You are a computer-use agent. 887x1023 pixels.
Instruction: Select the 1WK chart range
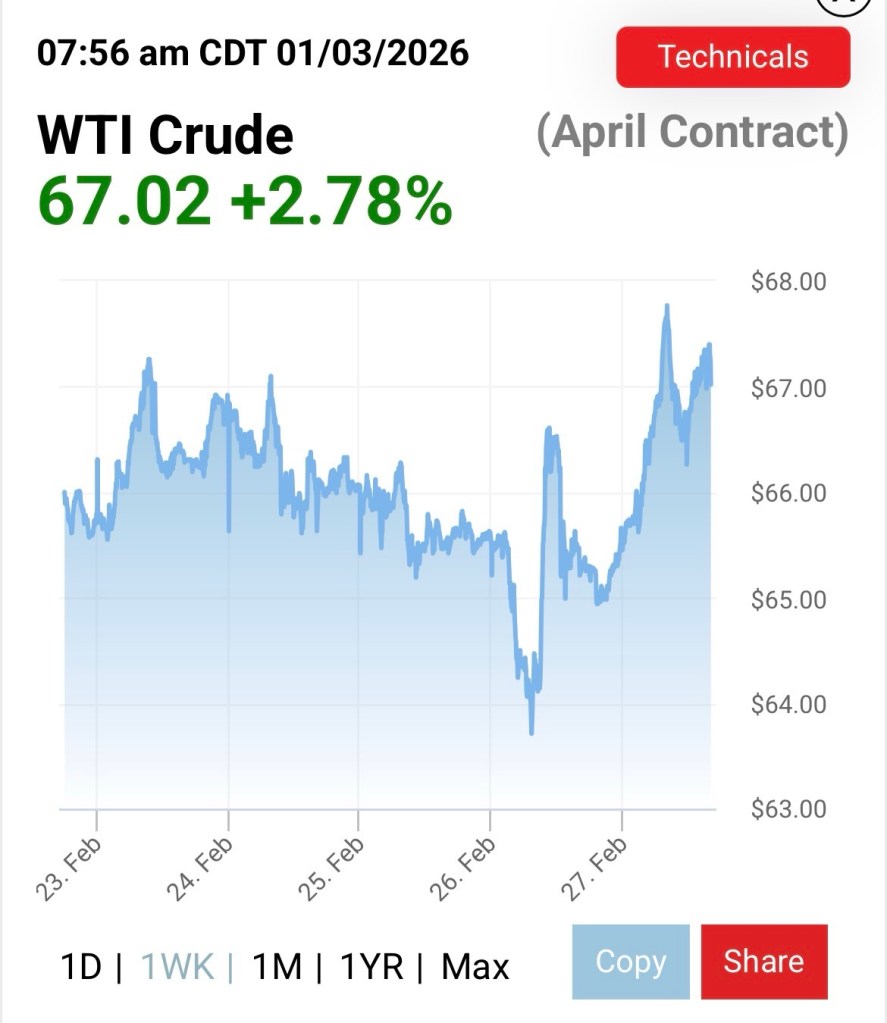[x=177, y=967]
